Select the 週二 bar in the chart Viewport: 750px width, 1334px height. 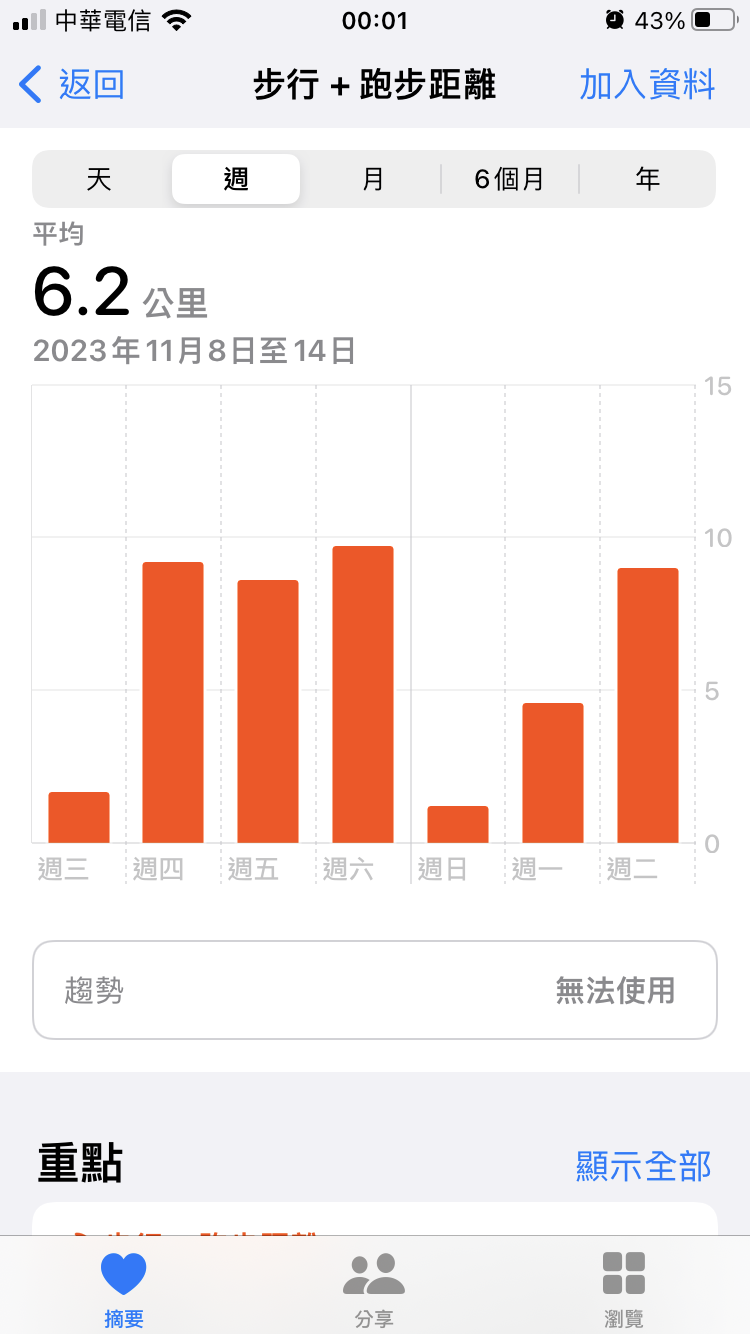648,705
